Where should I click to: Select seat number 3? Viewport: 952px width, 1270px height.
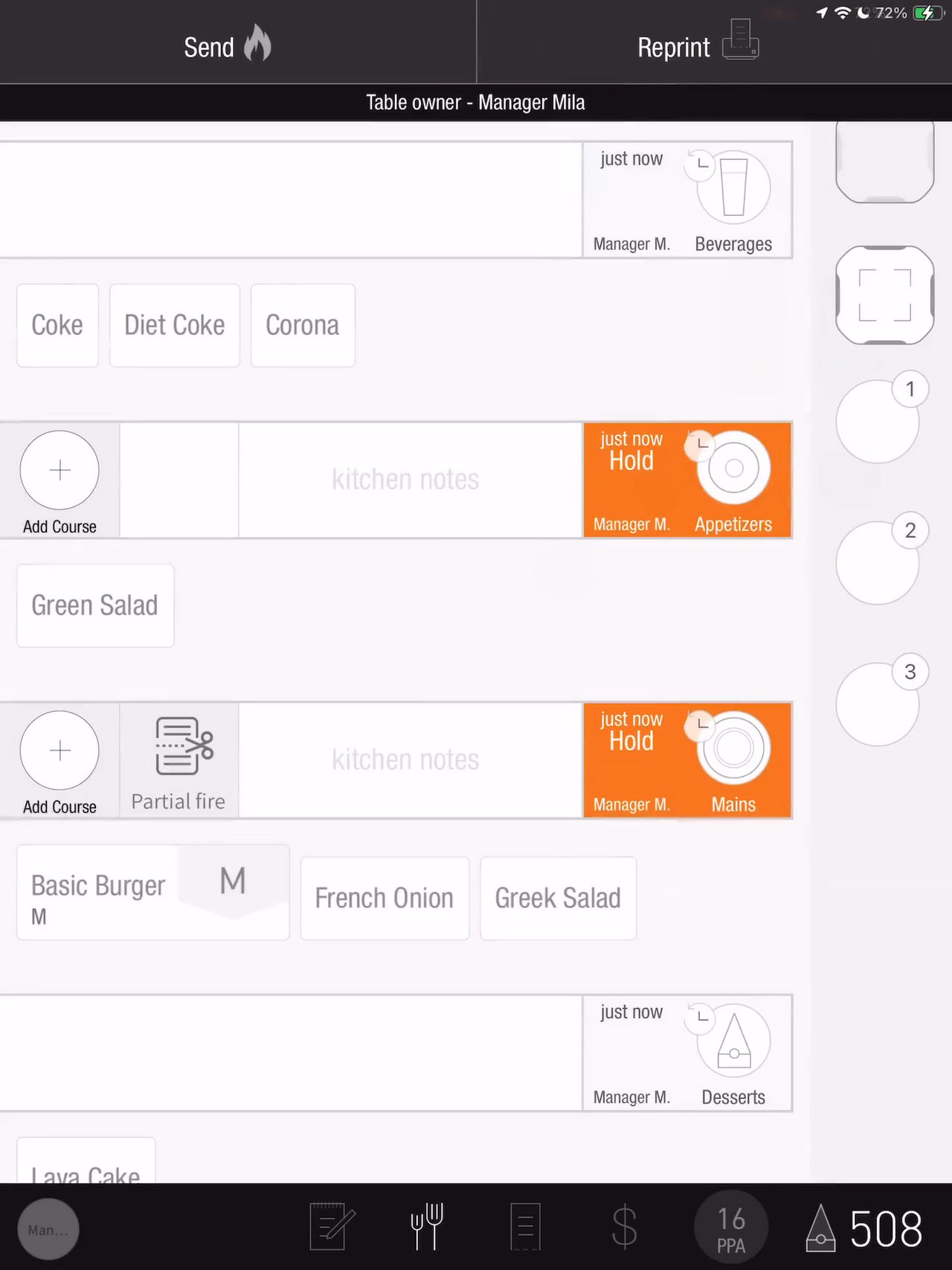[x=879, y=703]
